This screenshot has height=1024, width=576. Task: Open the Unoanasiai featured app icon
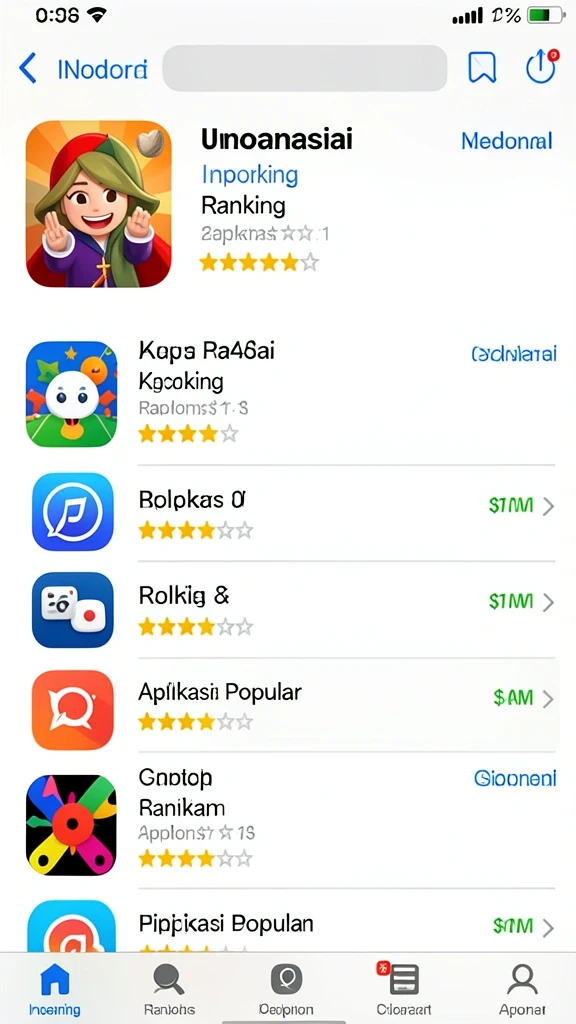tap(99, 204)
